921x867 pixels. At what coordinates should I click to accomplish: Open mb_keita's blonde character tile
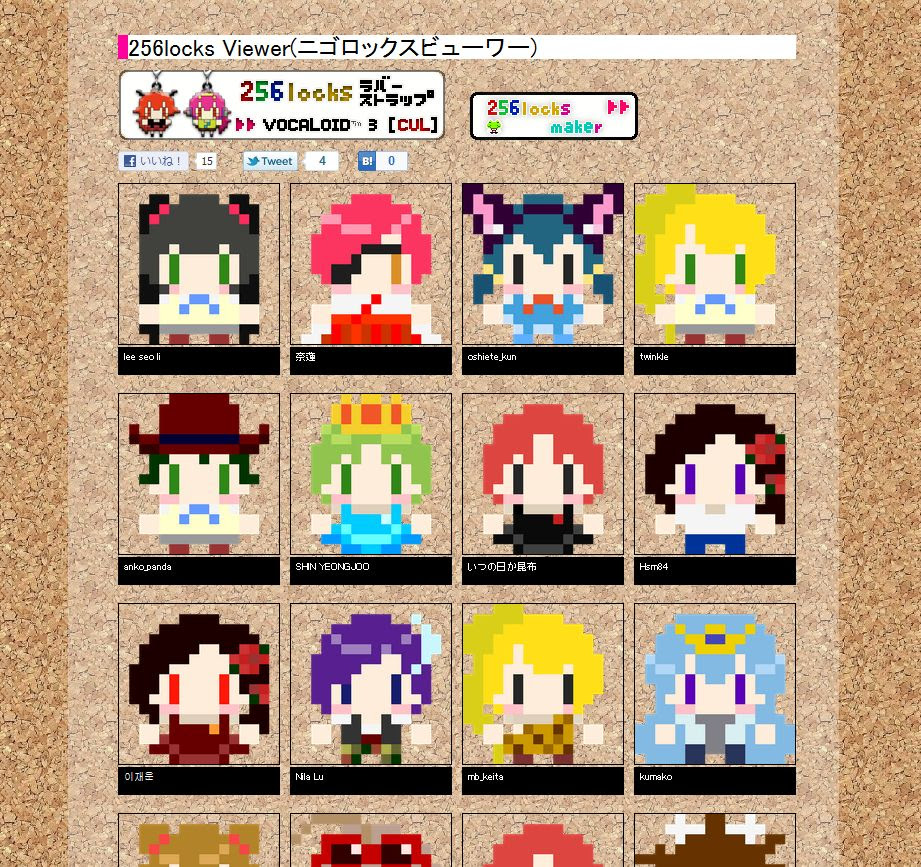(x=543, y=684)
